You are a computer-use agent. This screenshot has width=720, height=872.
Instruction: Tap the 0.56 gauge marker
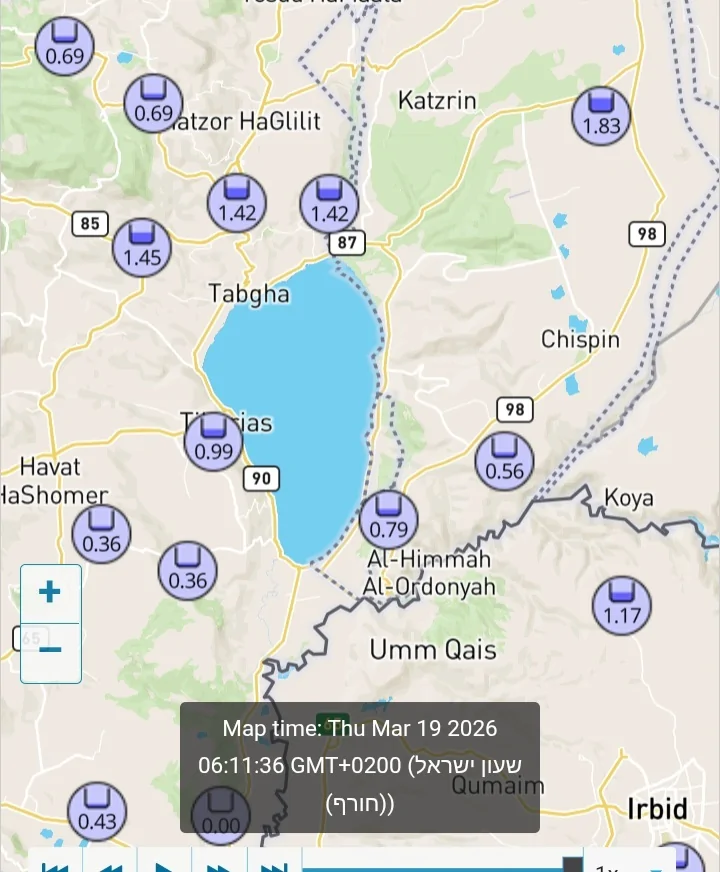click(x=504, y=461)
